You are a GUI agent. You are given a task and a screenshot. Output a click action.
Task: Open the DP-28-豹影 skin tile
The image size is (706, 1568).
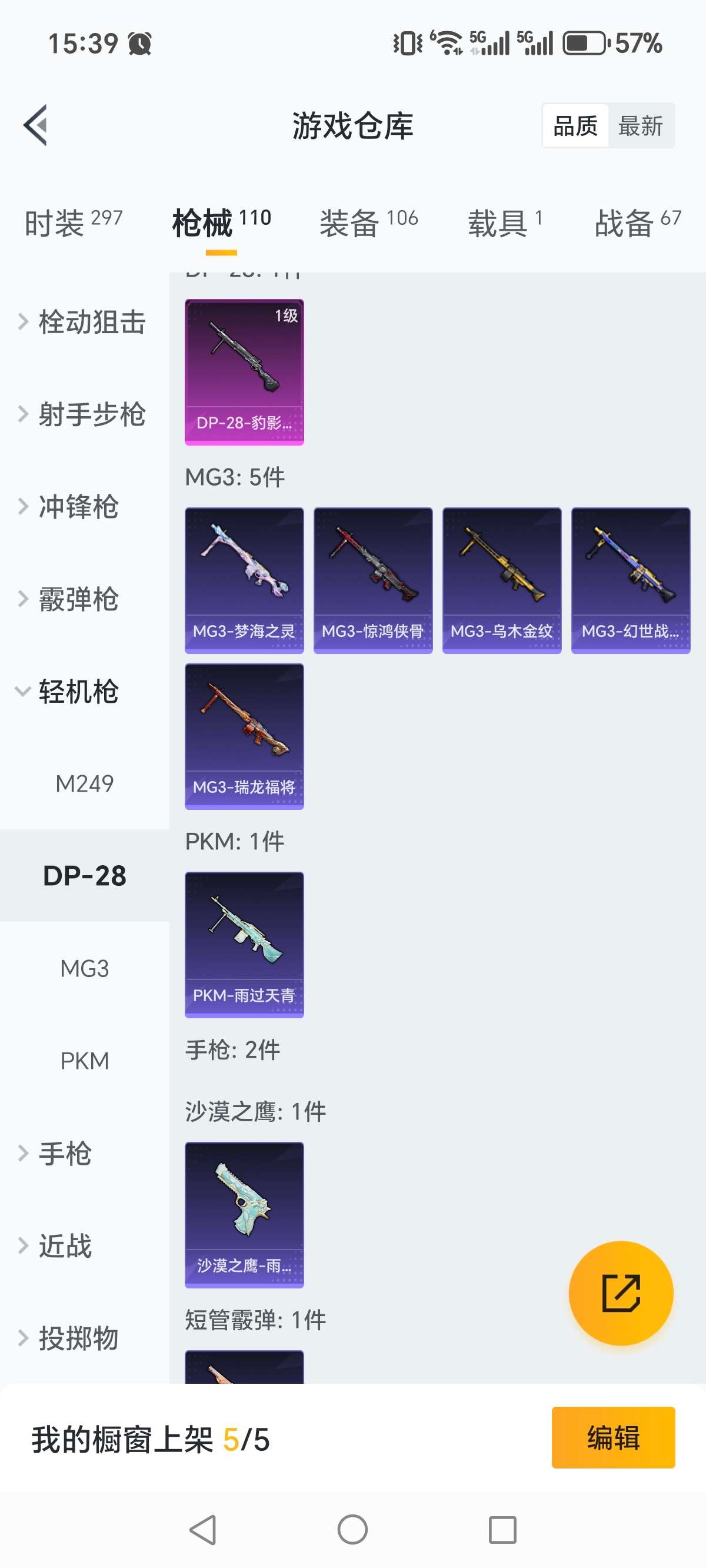tap(244, 372)
